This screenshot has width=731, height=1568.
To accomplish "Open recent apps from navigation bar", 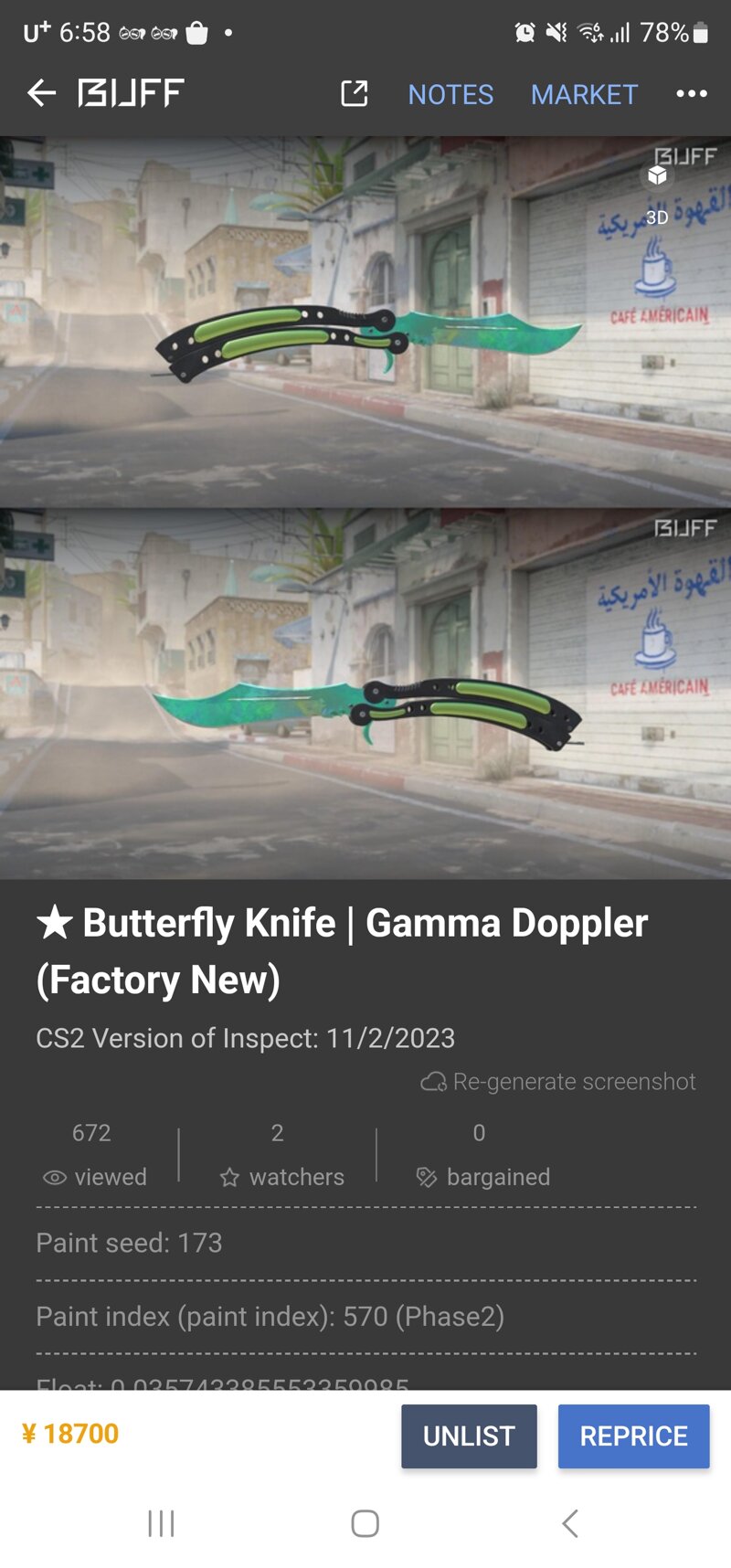I will [162, 1523].
